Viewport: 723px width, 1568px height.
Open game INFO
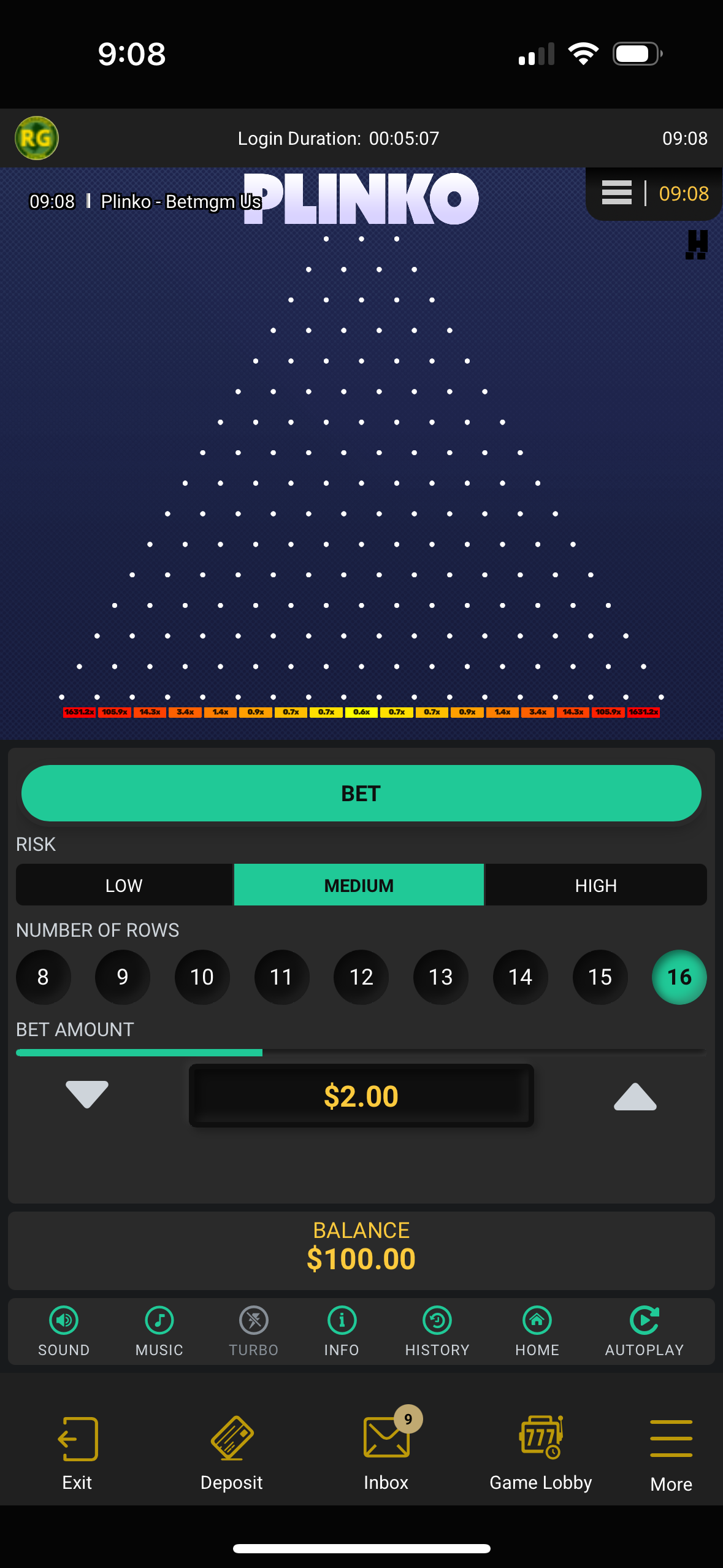point(342,1331)
